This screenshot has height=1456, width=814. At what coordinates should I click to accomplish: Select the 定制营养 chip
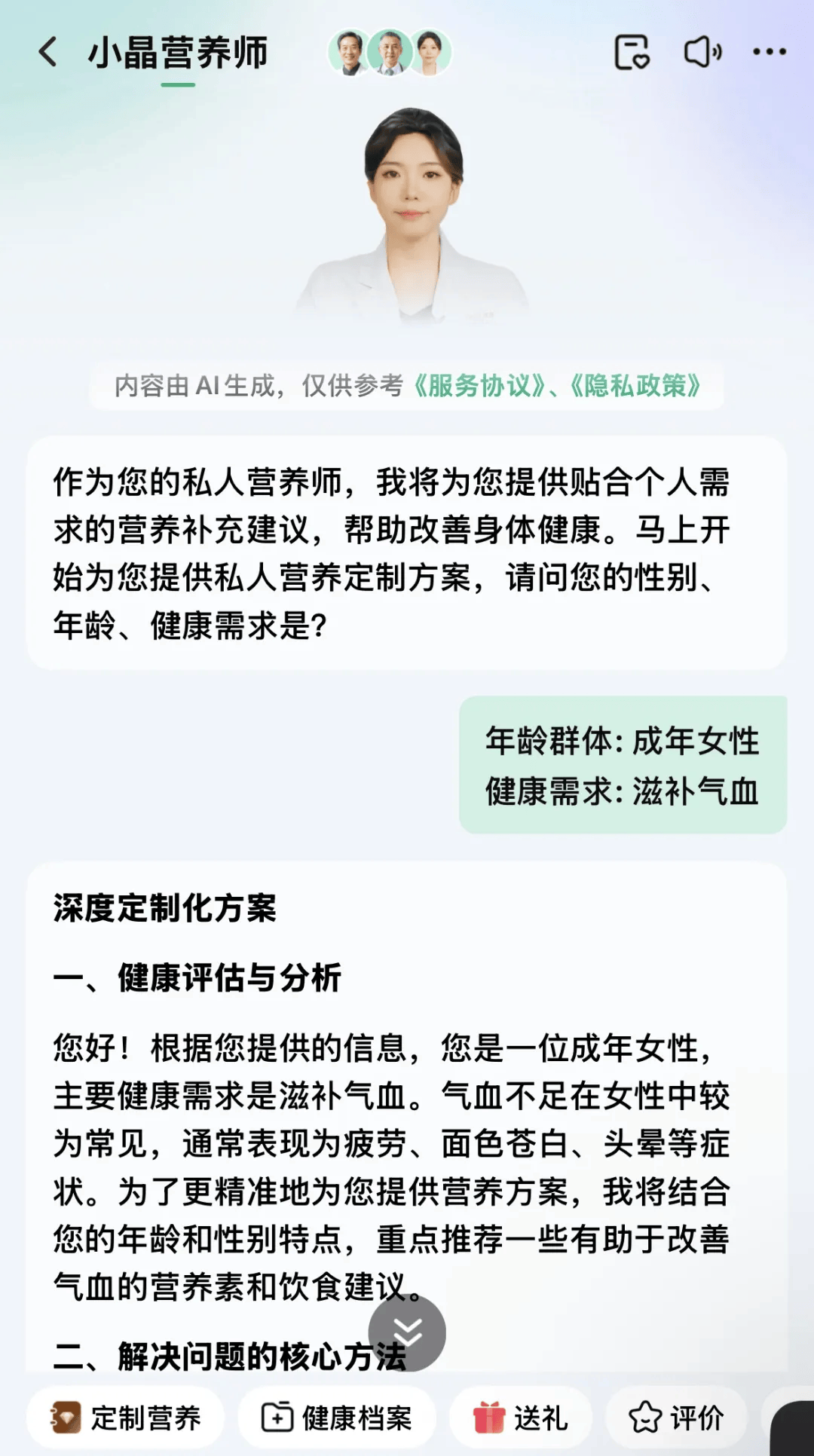[126, 1418]
